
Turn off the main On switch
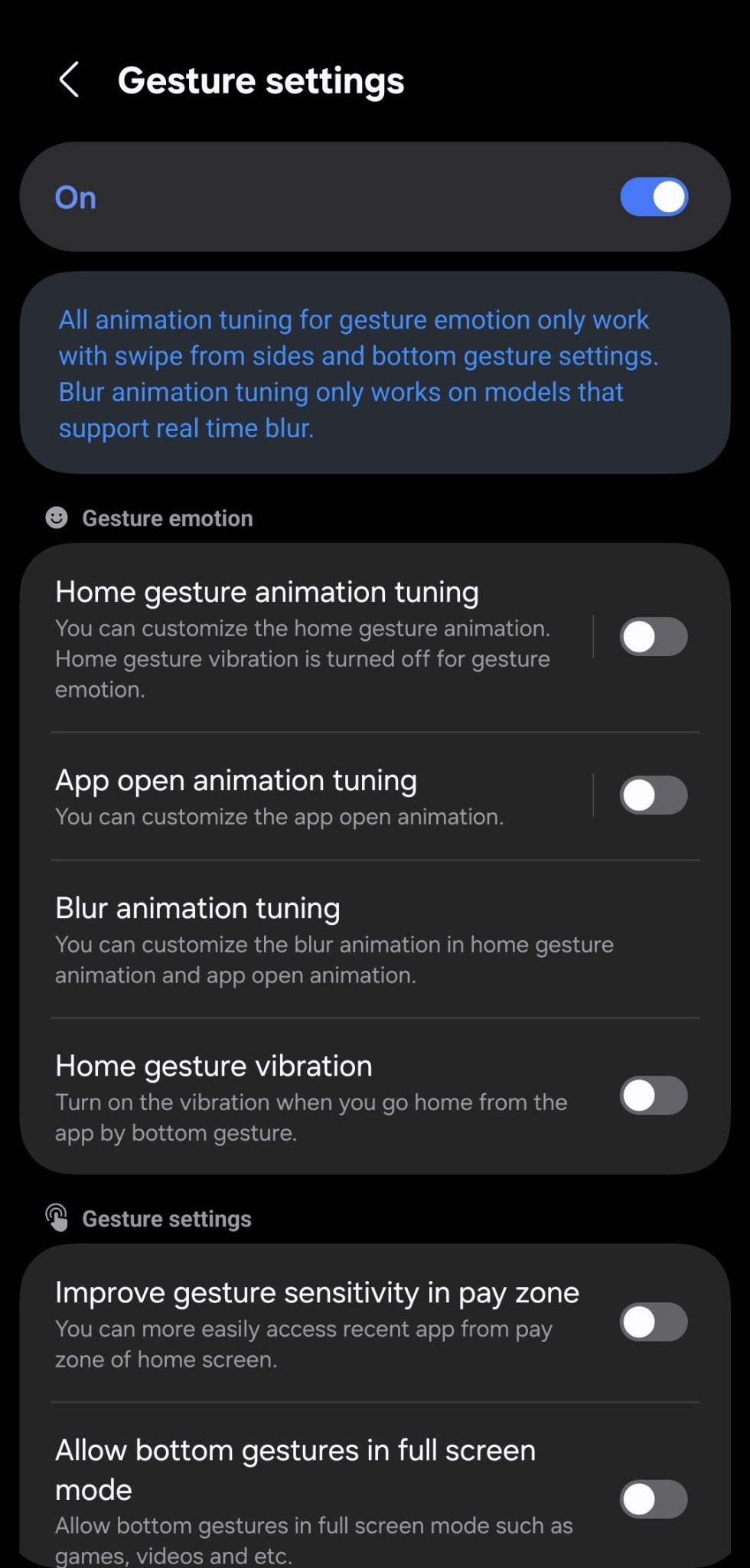[x=653, y=198]
